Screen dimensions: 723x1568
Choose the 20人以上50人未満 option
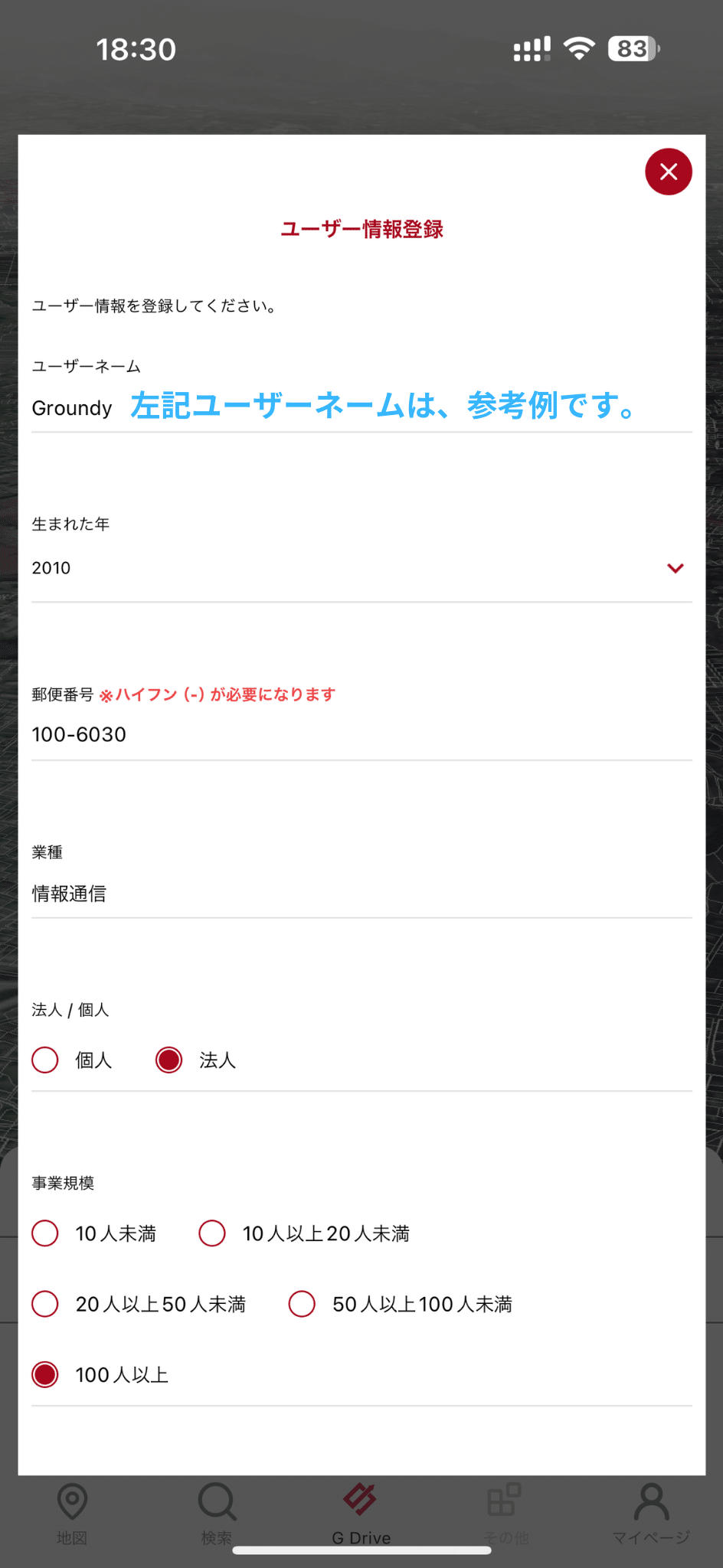[44, 1304]
